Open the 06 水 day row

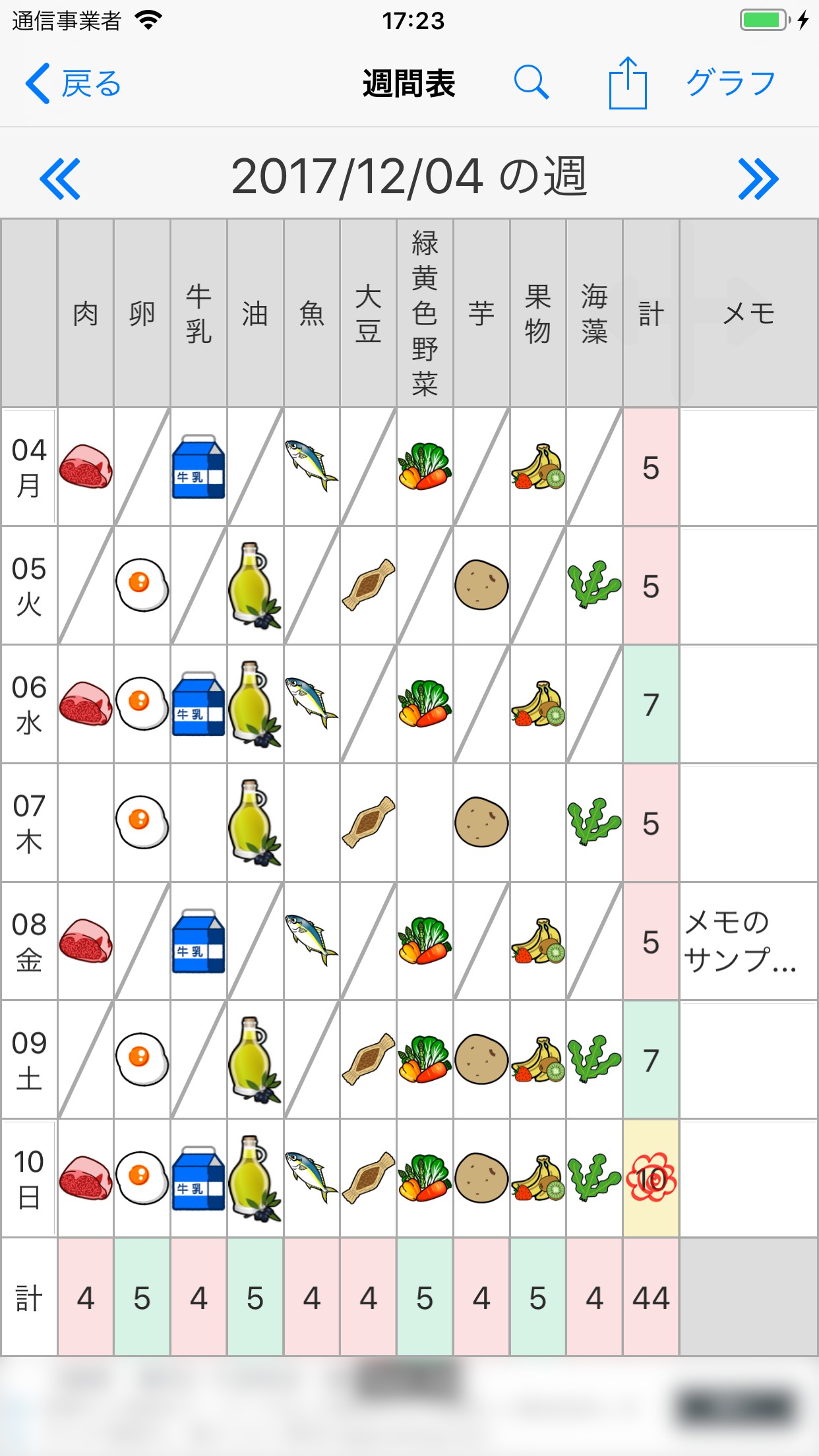29,704
